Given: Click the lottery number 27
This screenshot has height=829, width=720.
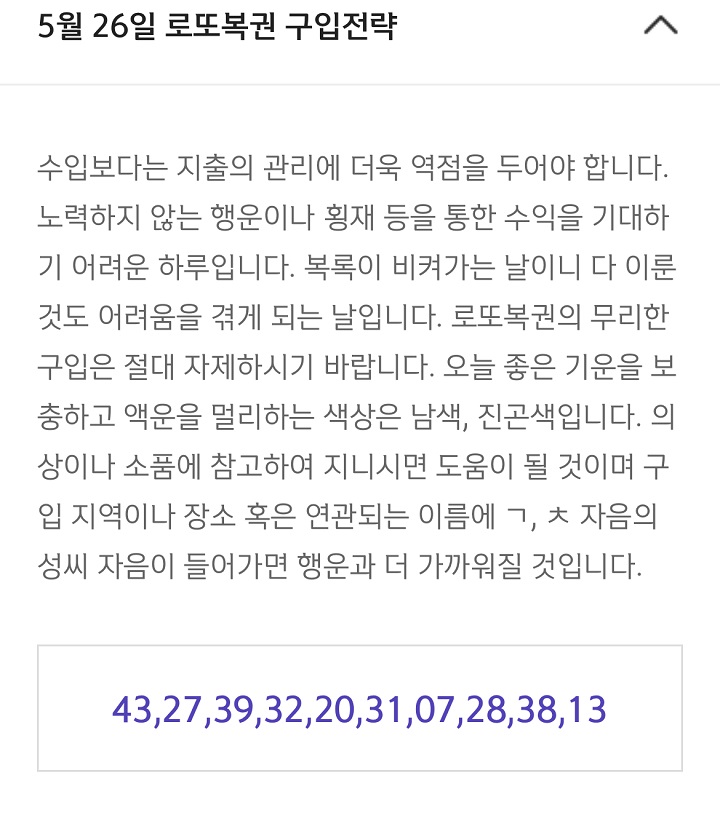Looking at the screenshot, I should click(x=183, y=708).
